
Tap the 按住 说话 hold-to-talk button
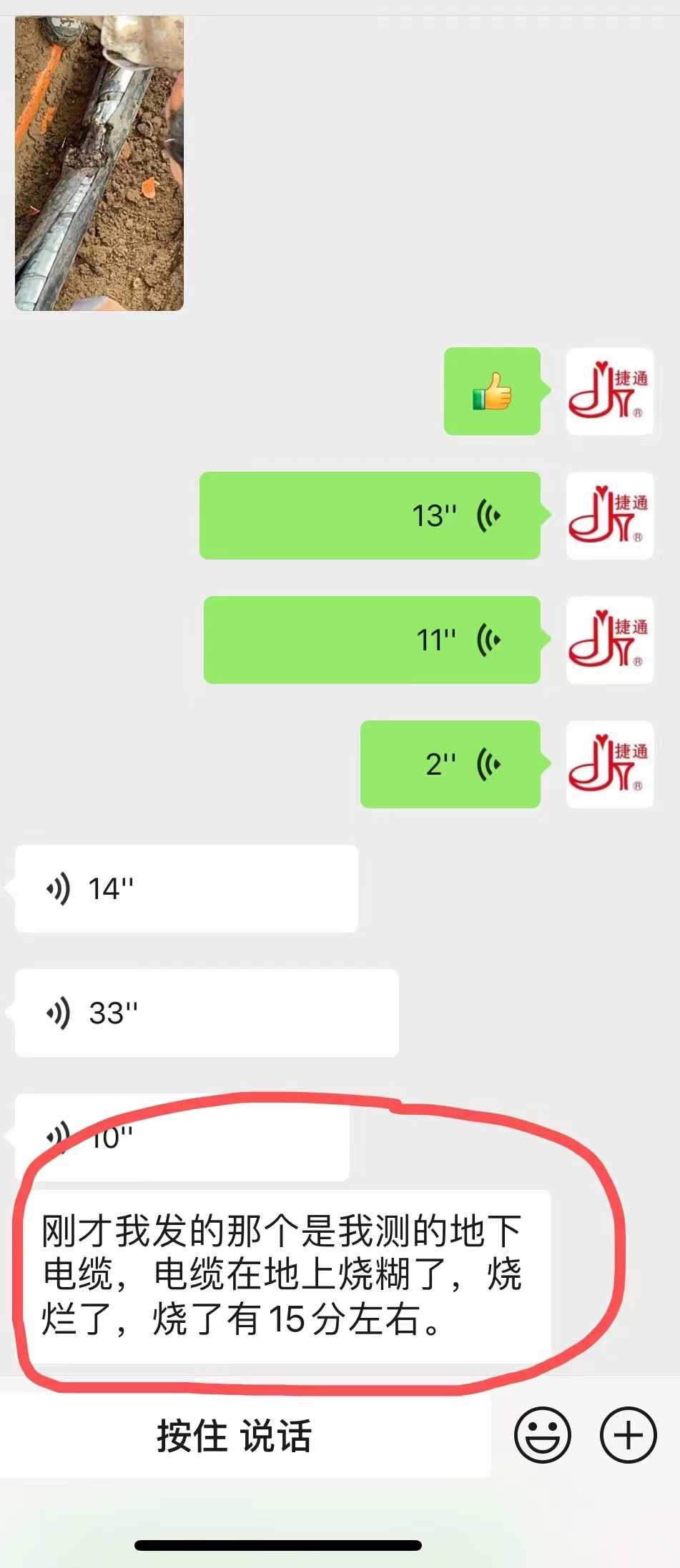click(235, 1436)
